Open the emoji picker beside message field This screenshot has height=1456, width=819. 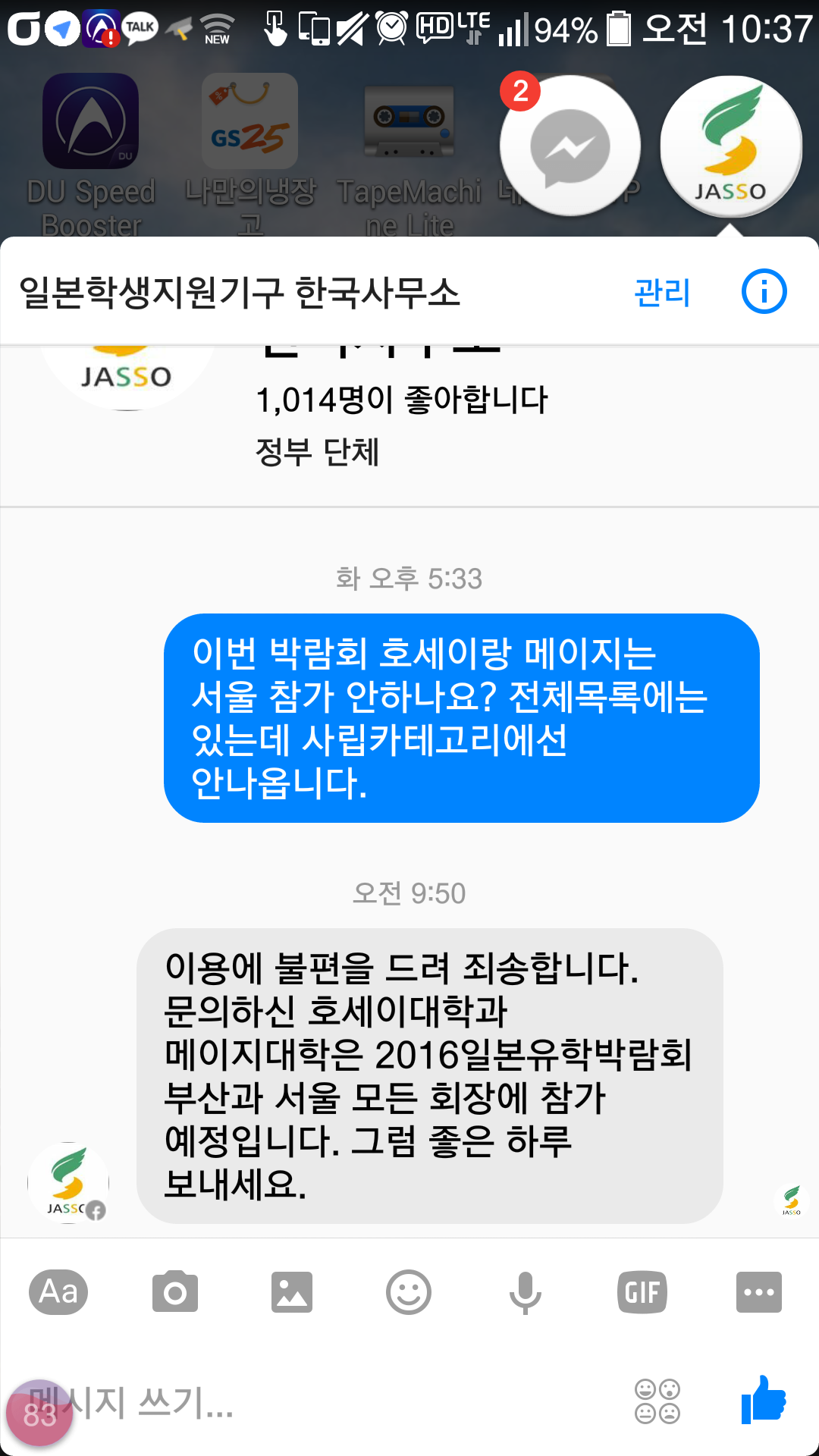pyautogui.click(x=657, y=1401)
